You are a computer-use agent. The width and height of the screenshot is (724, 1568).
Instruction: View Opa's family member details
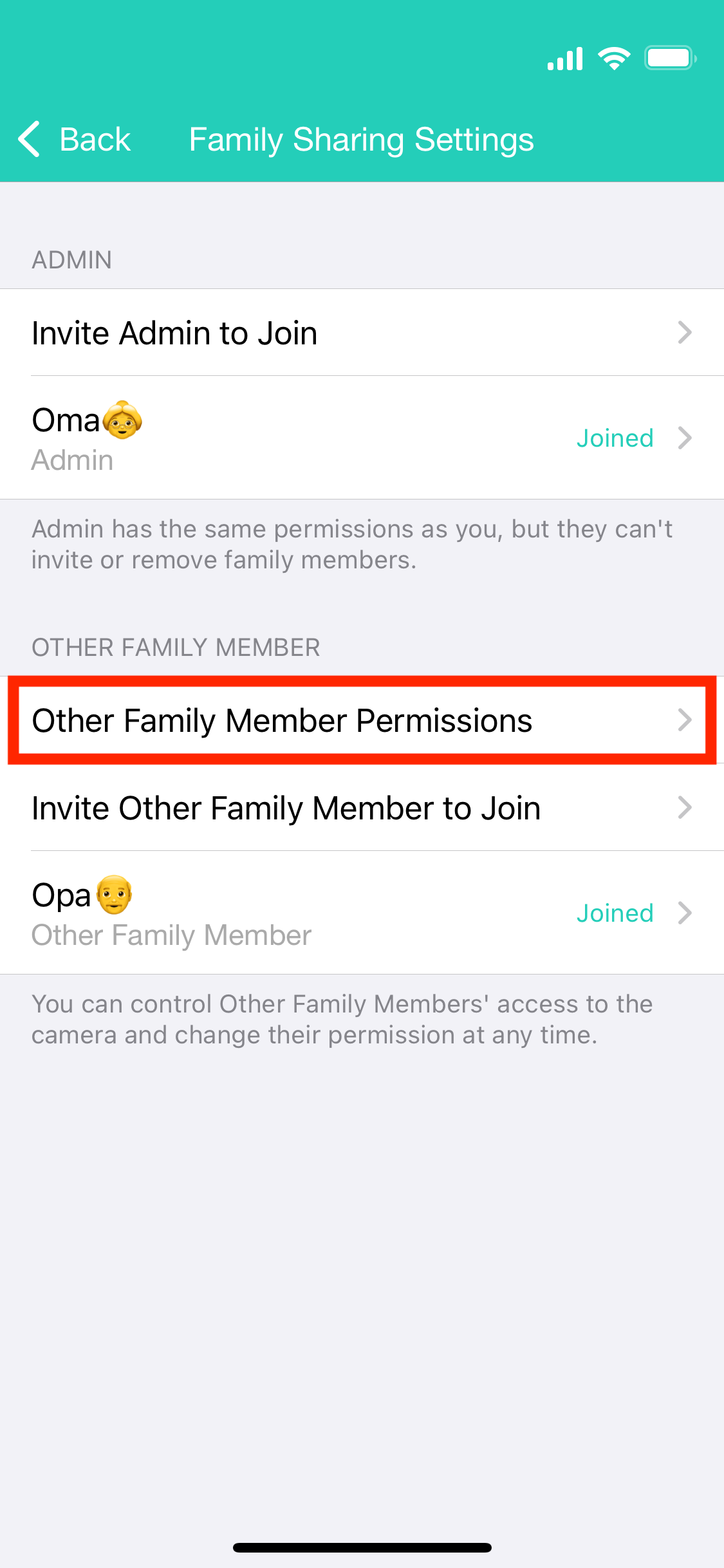pyautogui.click(x=362, y=913)
